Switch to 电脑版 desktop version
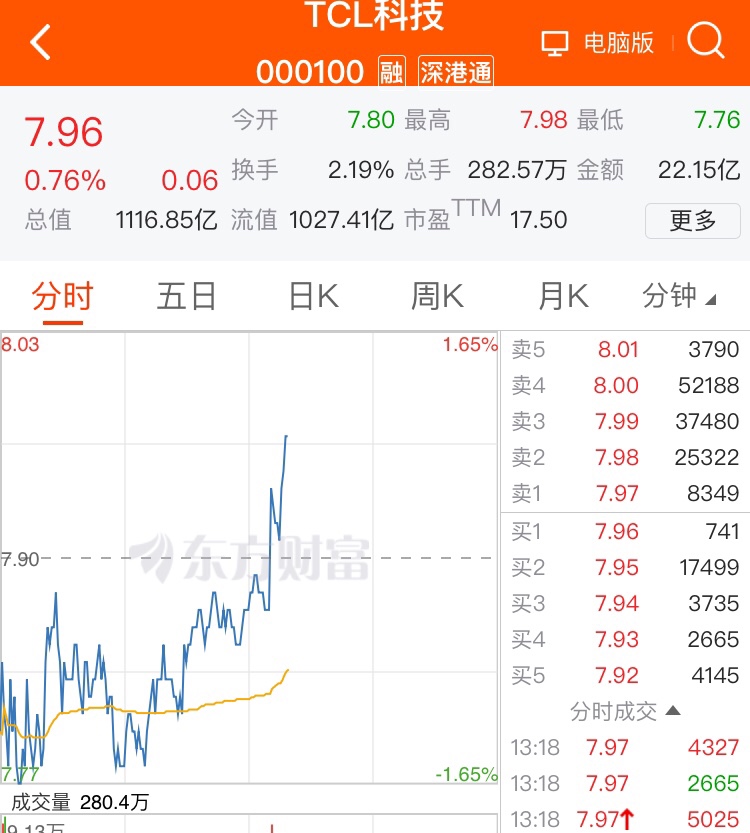The width and height of the screenshot is (750, 833). tap(598, 43)
